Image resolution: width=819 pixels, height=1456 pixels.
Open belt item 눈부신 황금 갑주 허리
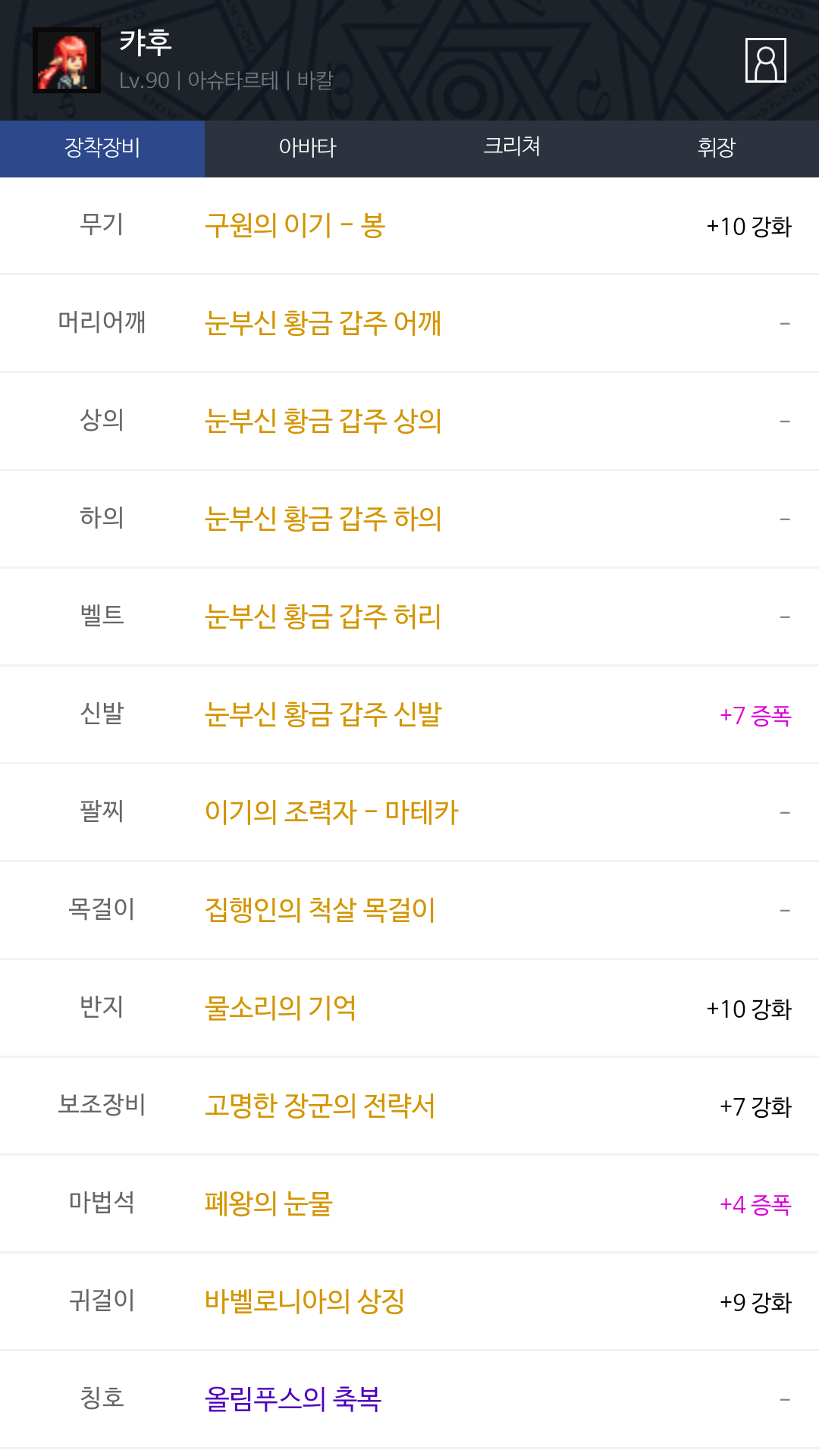coord(322,617)
